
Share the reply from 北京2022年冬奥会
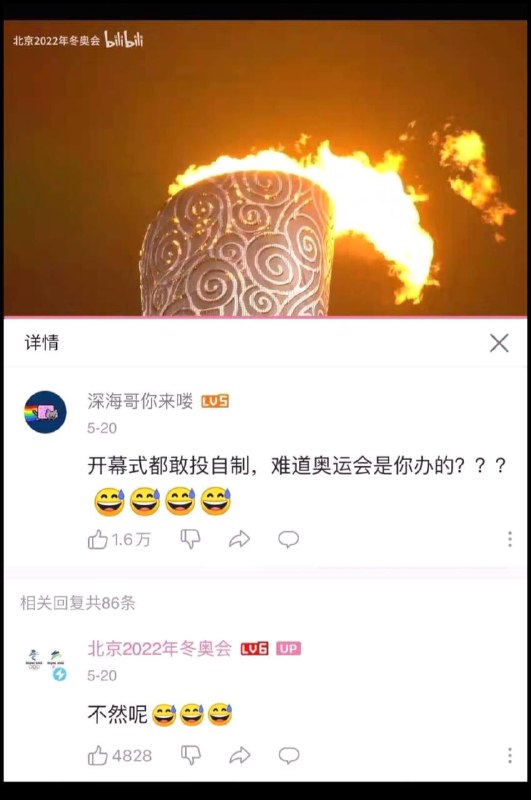coord(239,756)
